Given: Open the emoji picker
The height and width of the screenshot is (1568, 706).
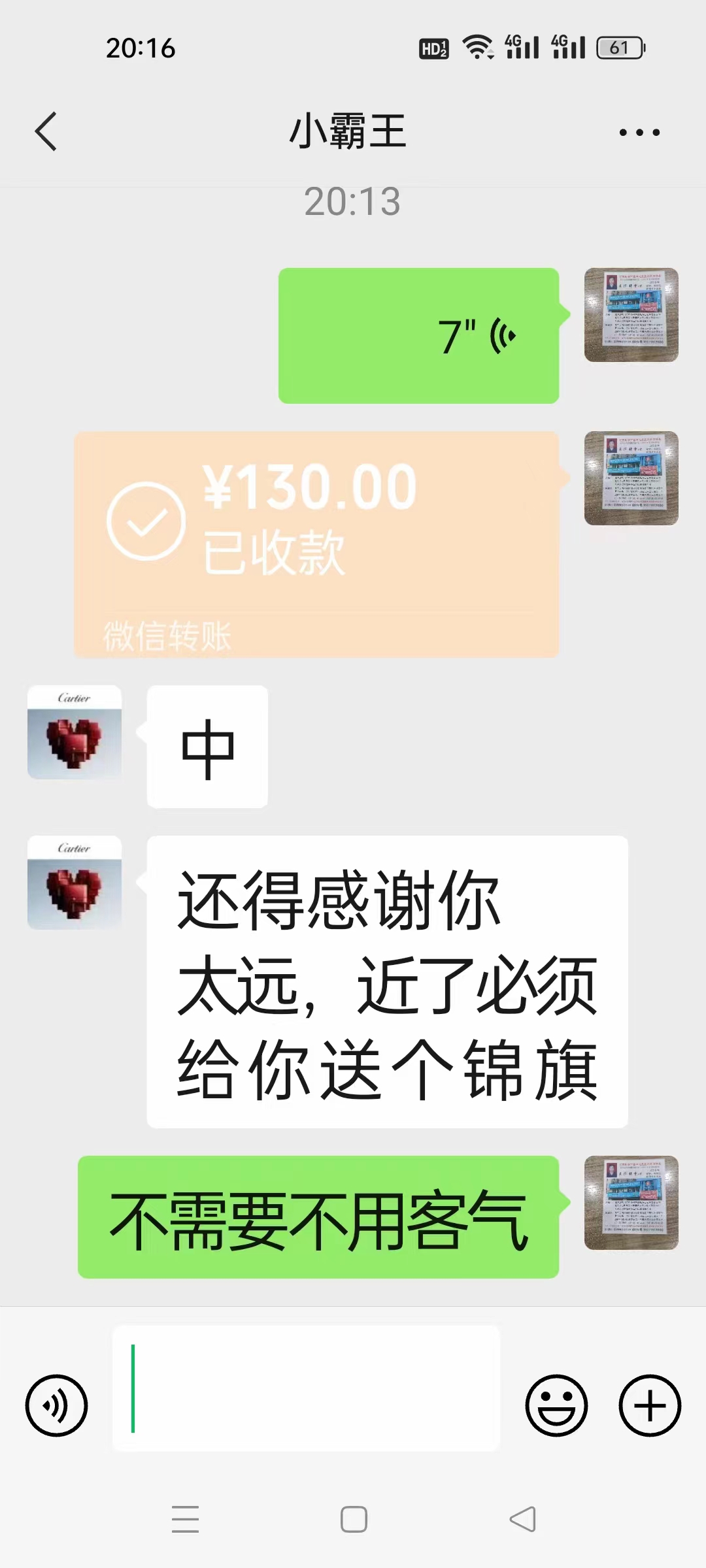Looking at the screenshot, I should [x=556, y=1406].
